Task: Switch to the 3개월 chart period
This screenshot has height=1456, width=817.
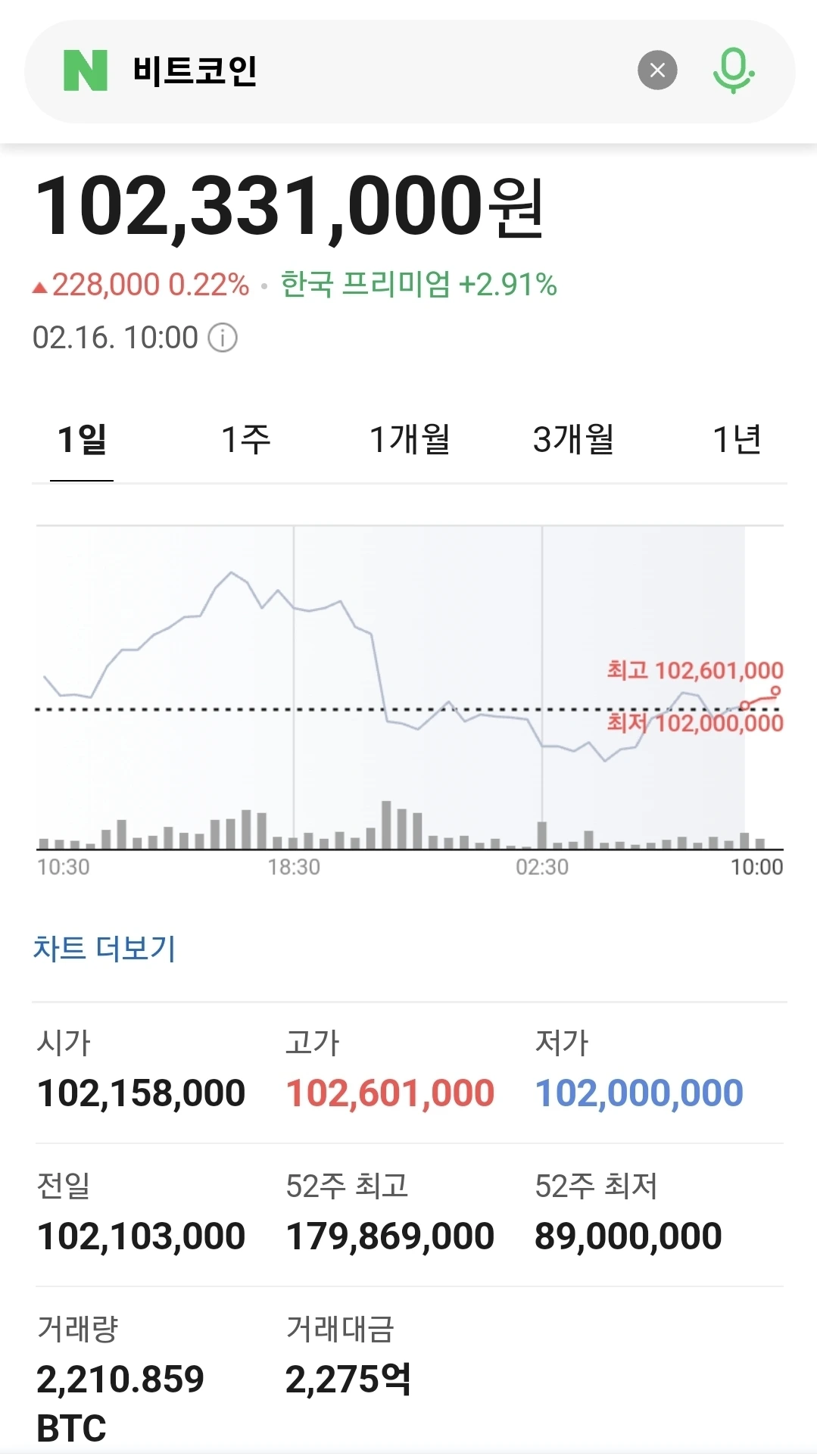Action: click(573, 440)
